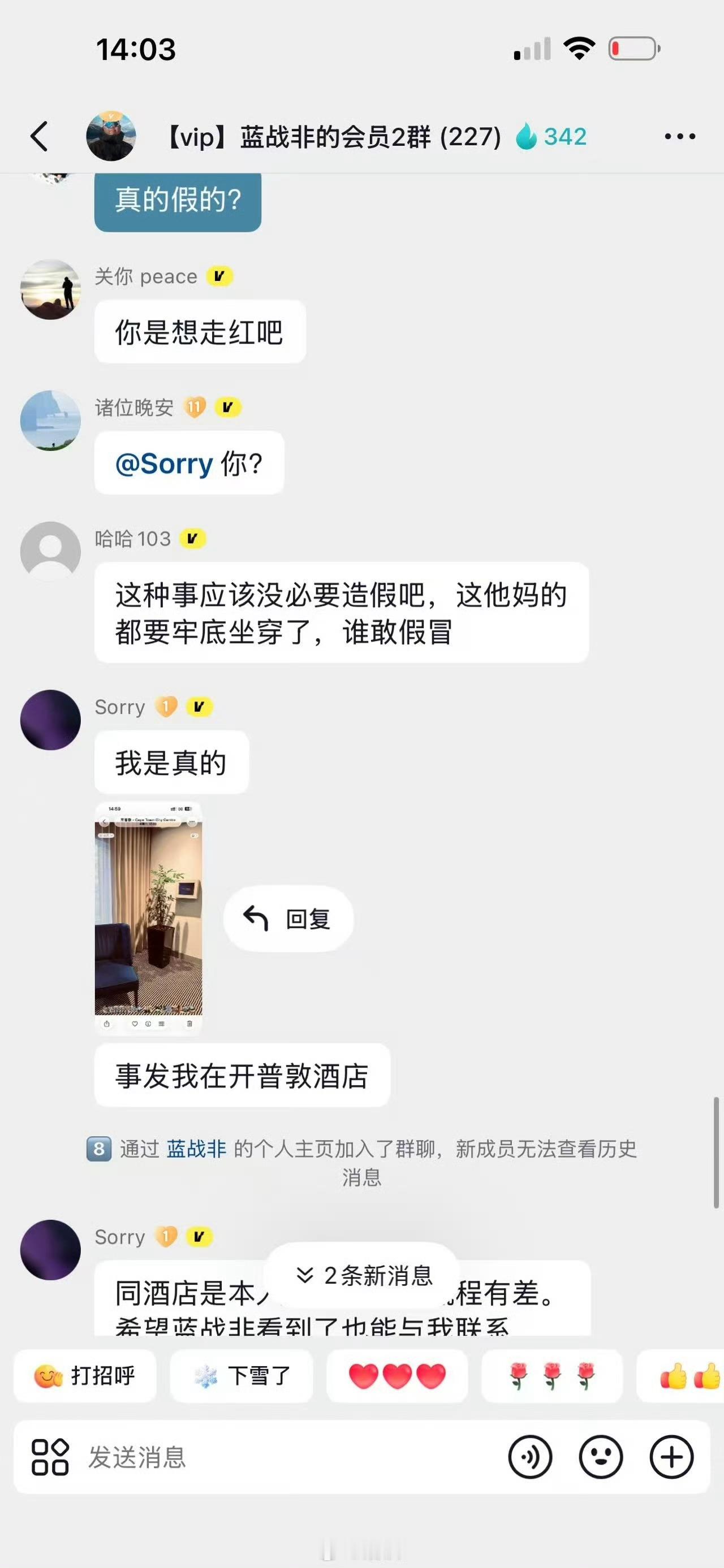
Task: Send the 打招呼 quick greeting
Action: [x=85, y=1376]
